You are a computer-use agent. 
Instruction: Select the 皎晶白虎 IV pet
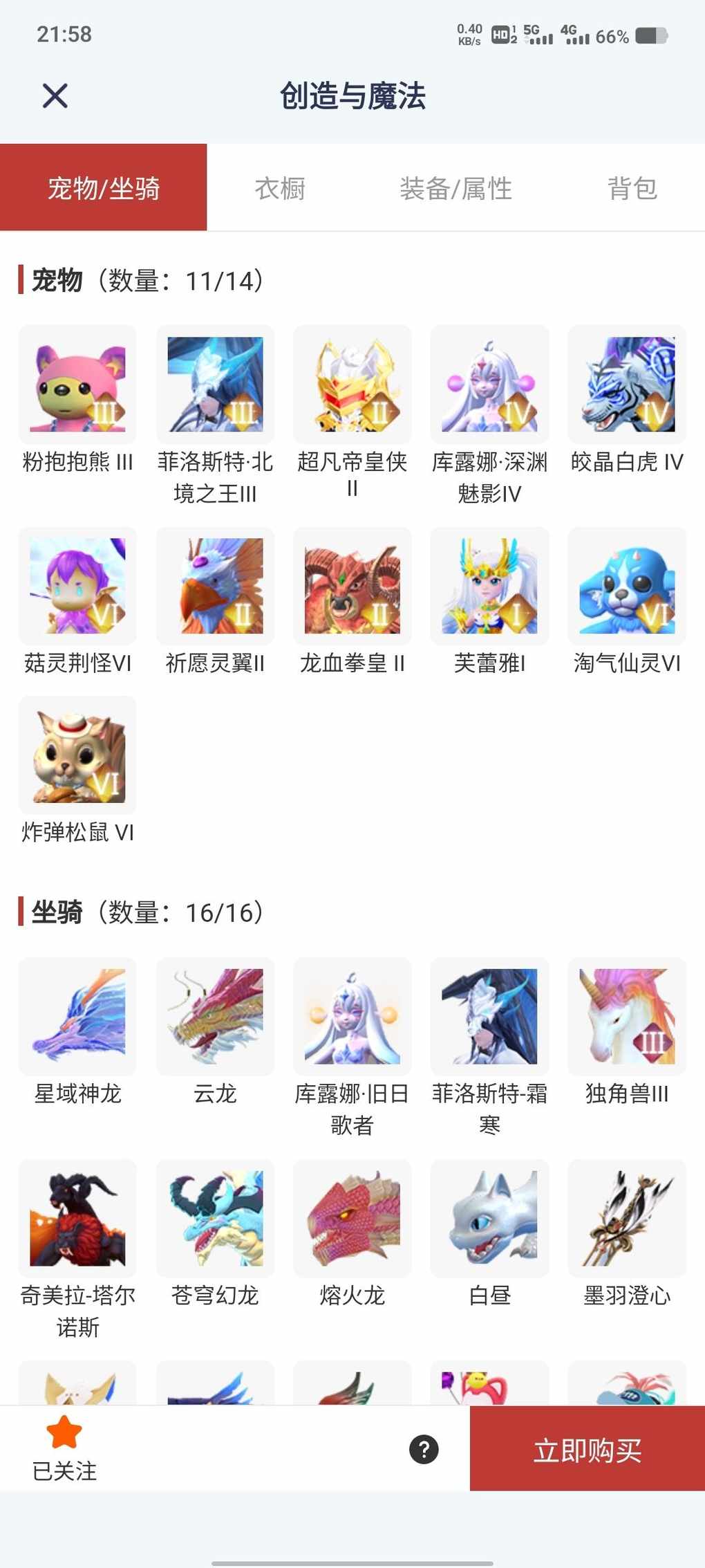[x=627, y=385]
